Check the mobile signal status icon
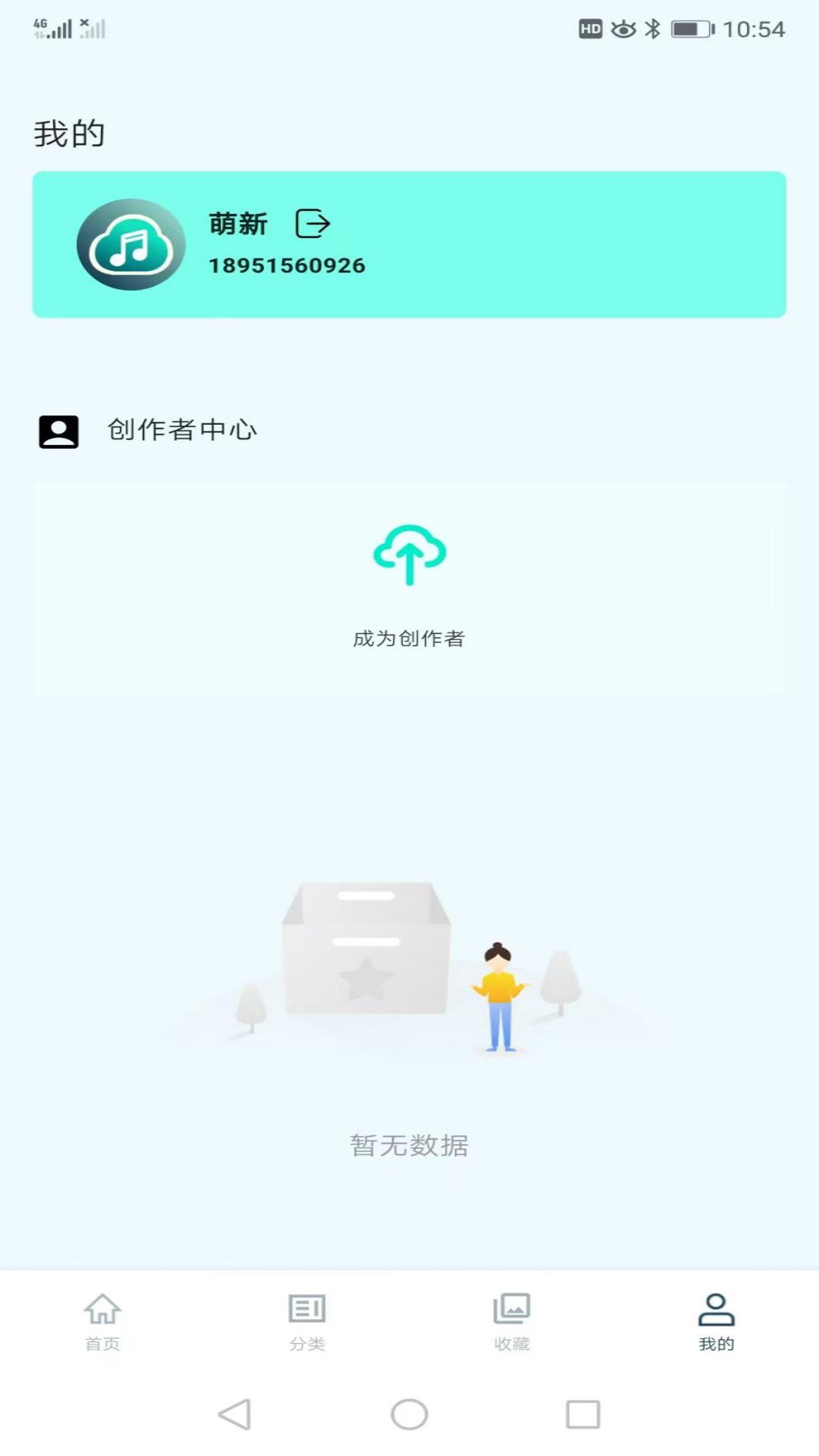 click(x=53, y=29)
